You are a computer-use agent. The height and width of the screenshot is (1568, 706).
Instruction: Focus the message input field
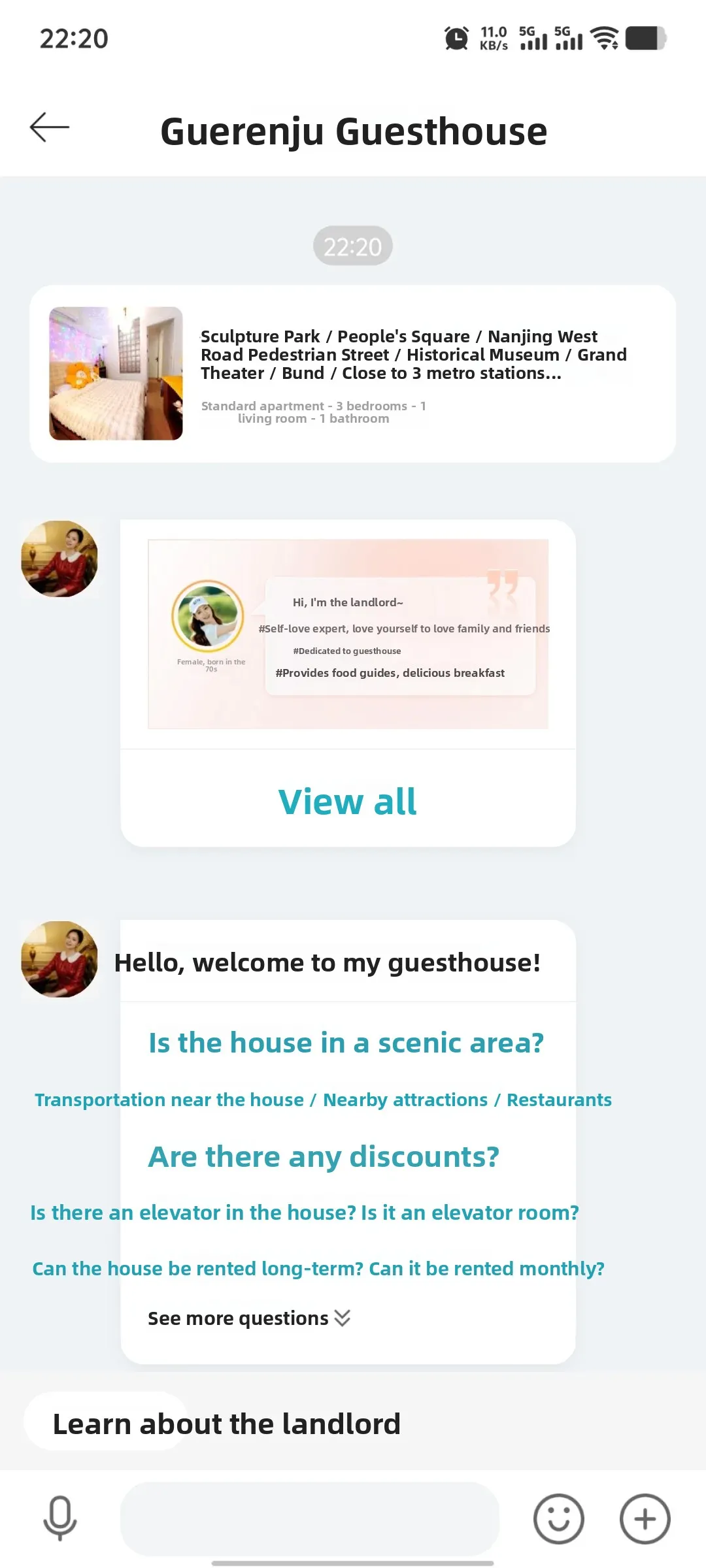coord(310,1518)
